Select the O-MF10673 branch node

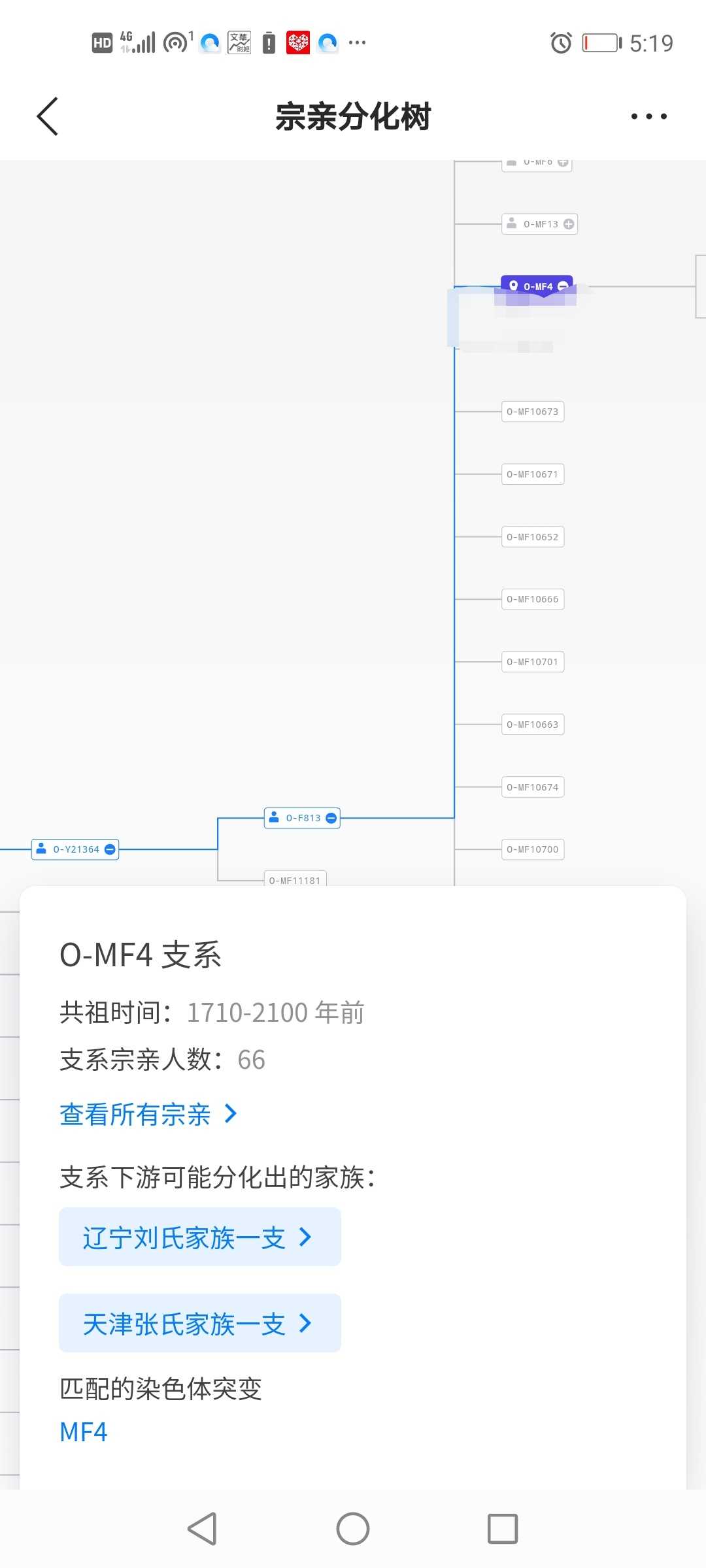[x=533, y=412]
